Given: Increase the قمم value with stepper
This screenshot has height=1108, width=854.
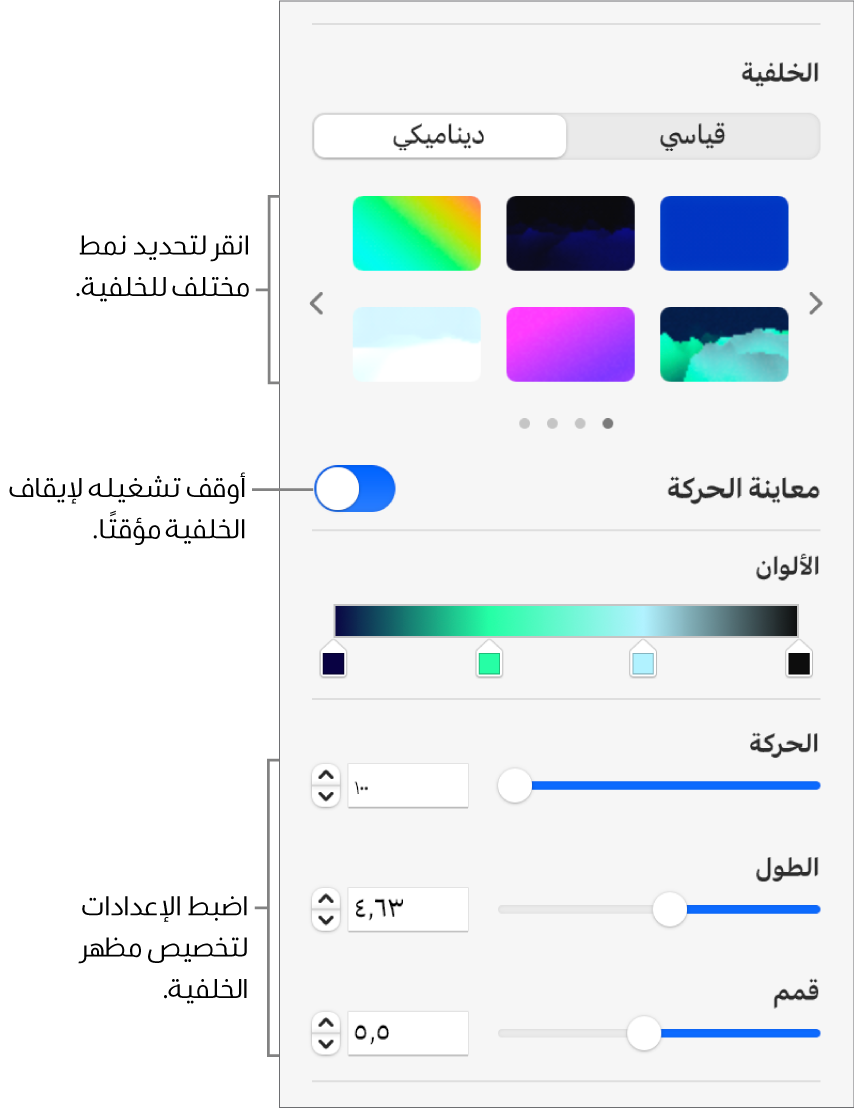Looking at the screenshot, I should pos(326,1024).
